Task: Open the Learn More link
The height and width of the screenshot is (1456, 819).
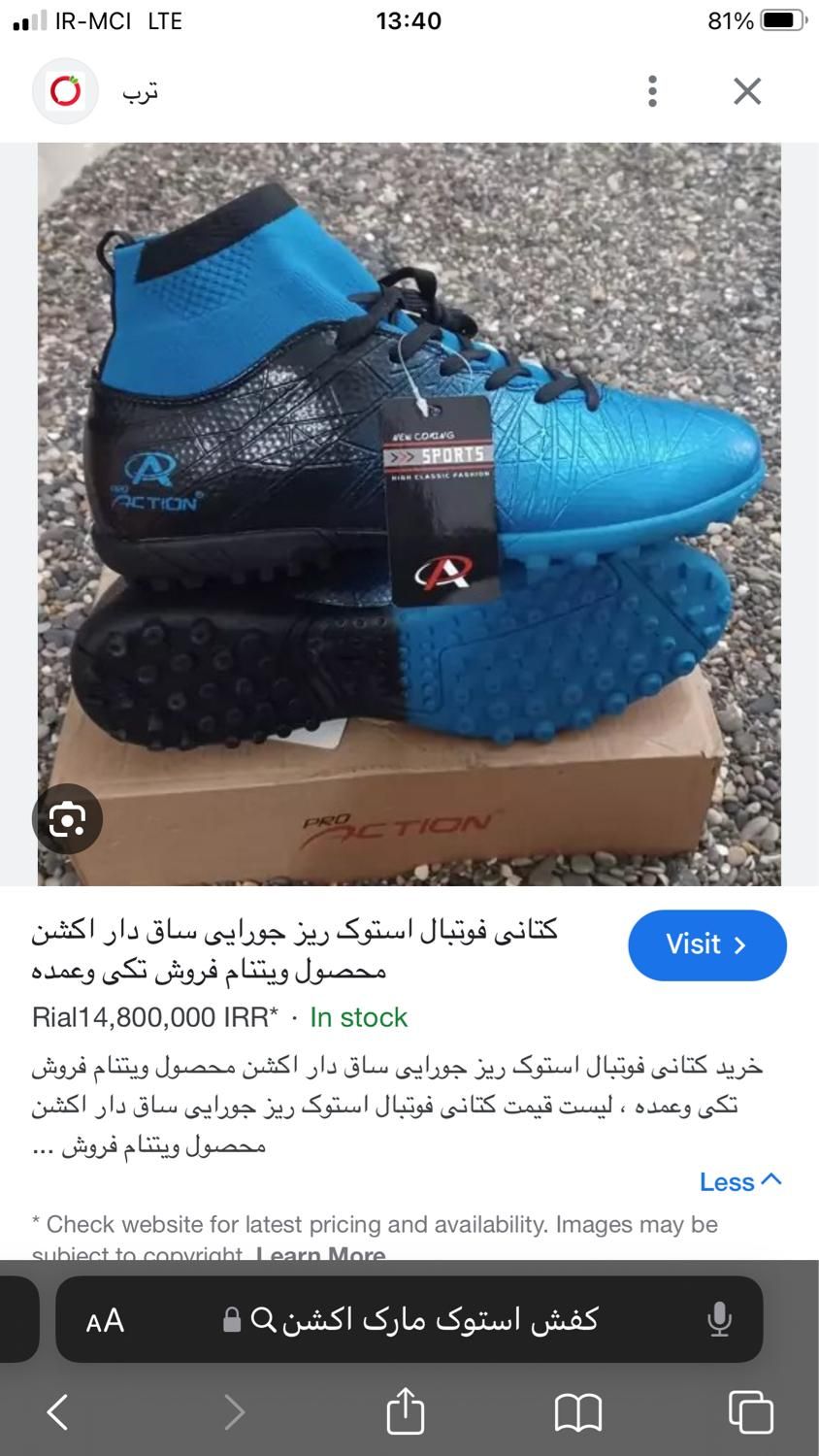Action: tap(320, 1253)
